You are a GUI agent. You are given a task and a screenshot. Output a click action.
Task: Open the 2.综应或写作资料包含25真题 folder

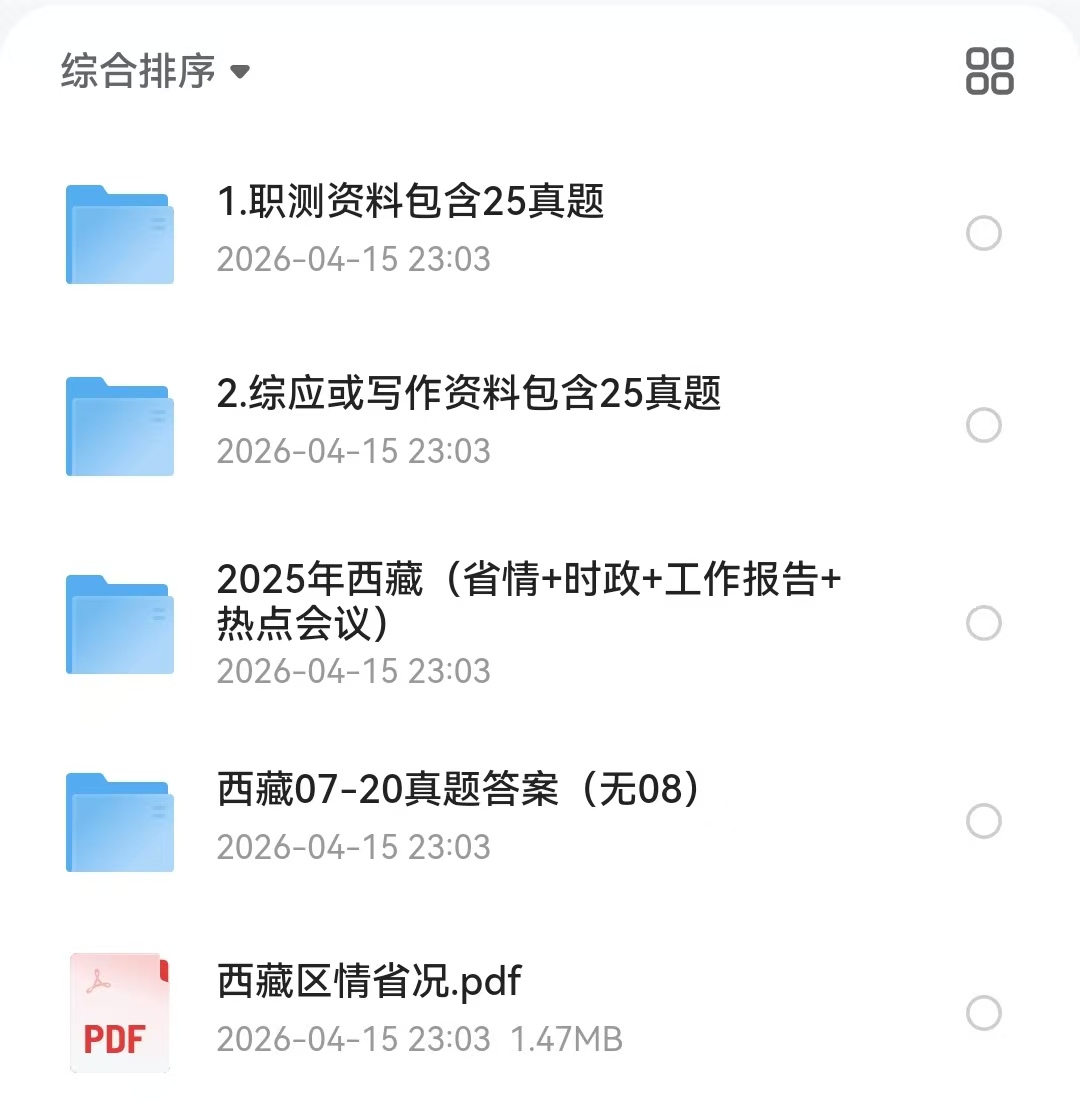click(468, 394)
